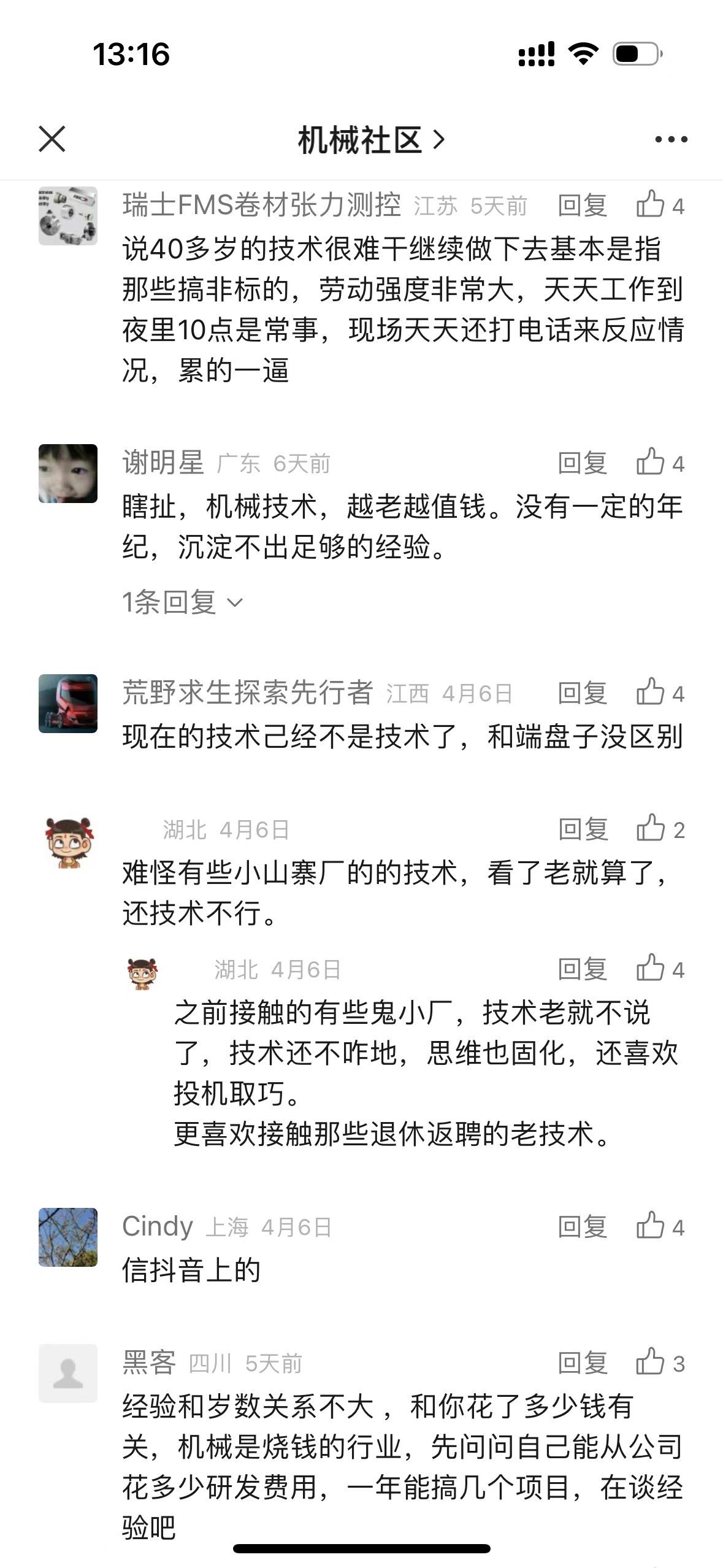Reply to Cindy's comment

[582, 1227]
